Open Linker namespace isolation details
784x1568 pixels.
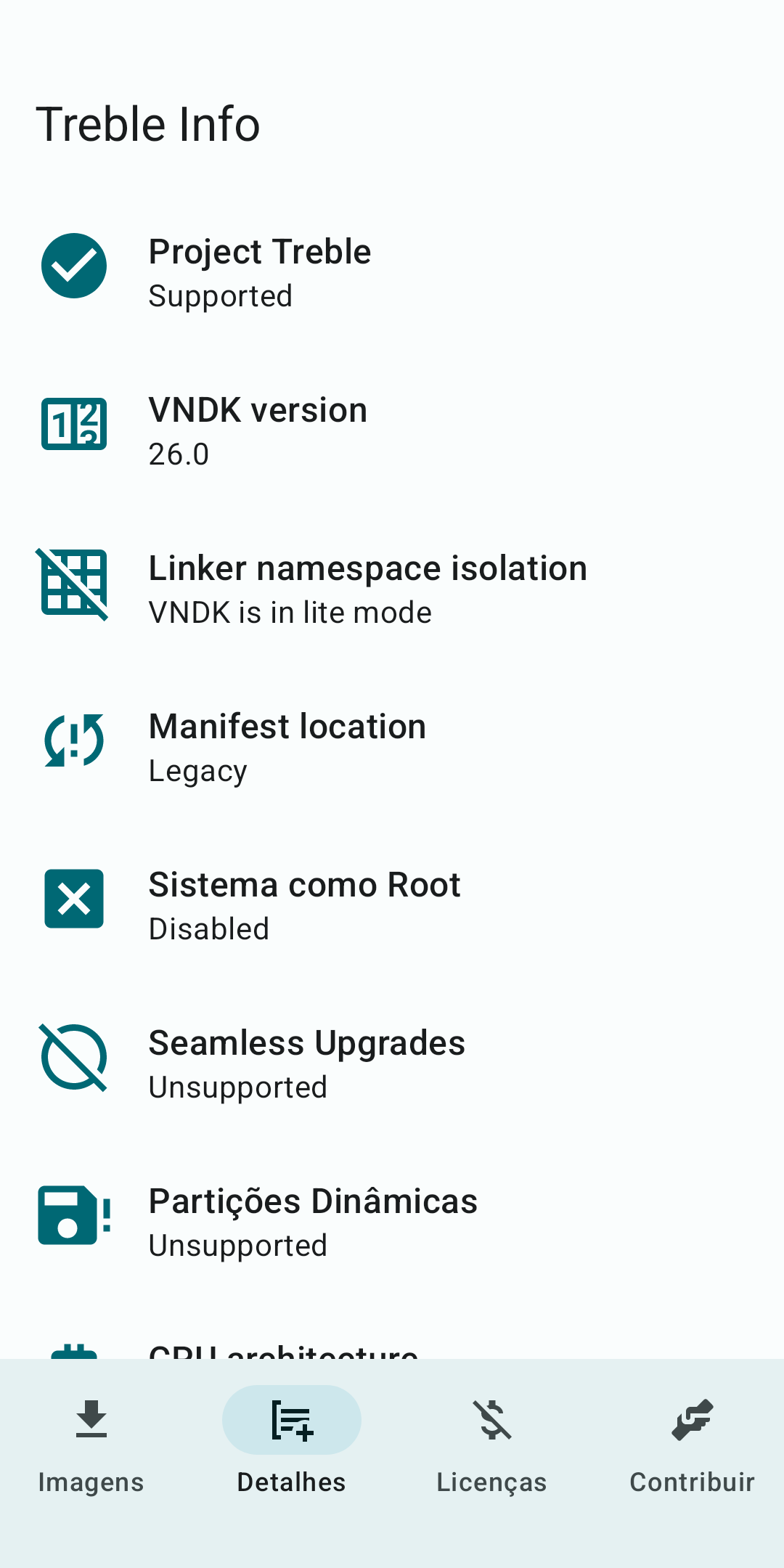click(x=392, y=589)
